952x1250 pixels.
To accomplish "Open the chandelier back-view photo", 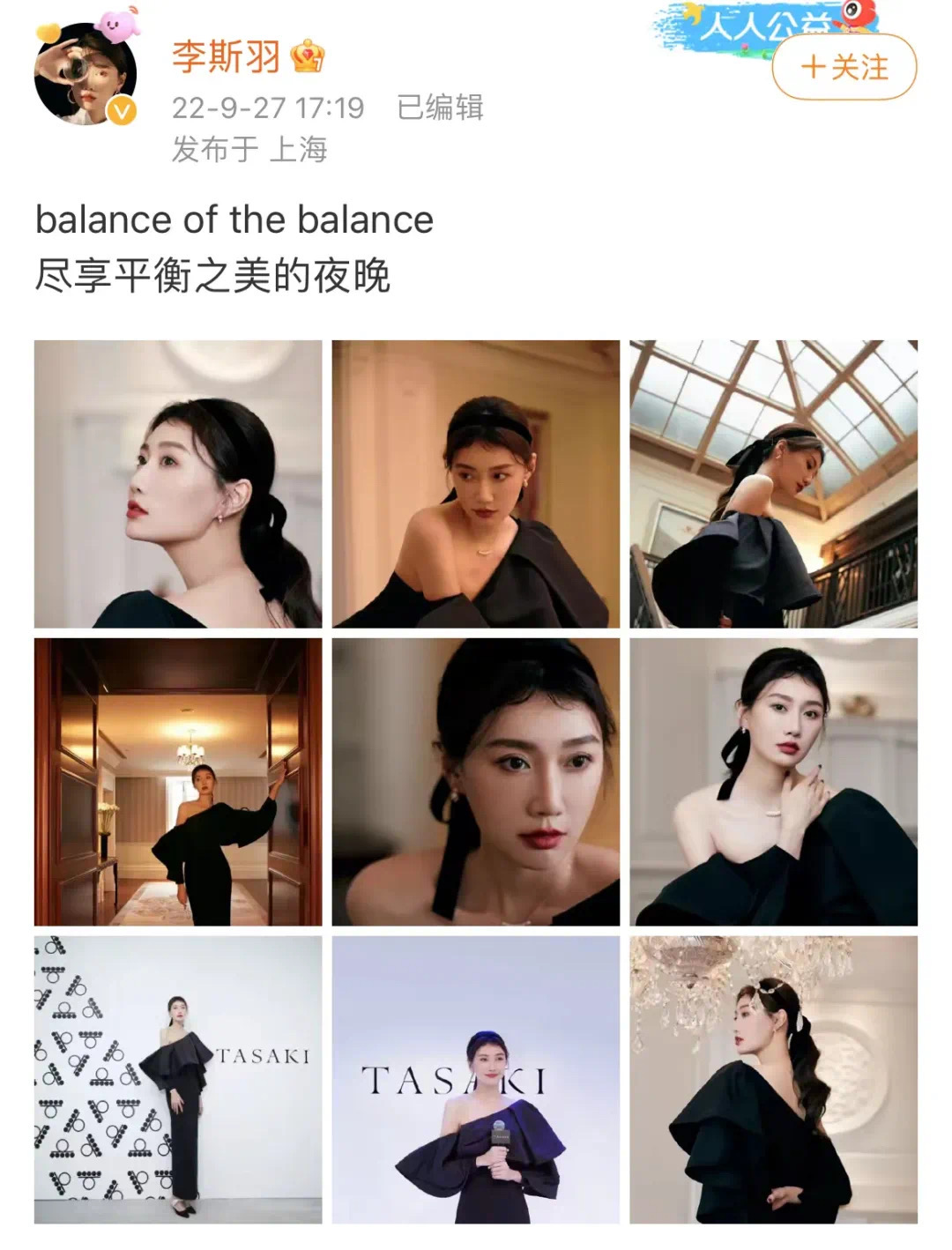I will point(773,1079).
